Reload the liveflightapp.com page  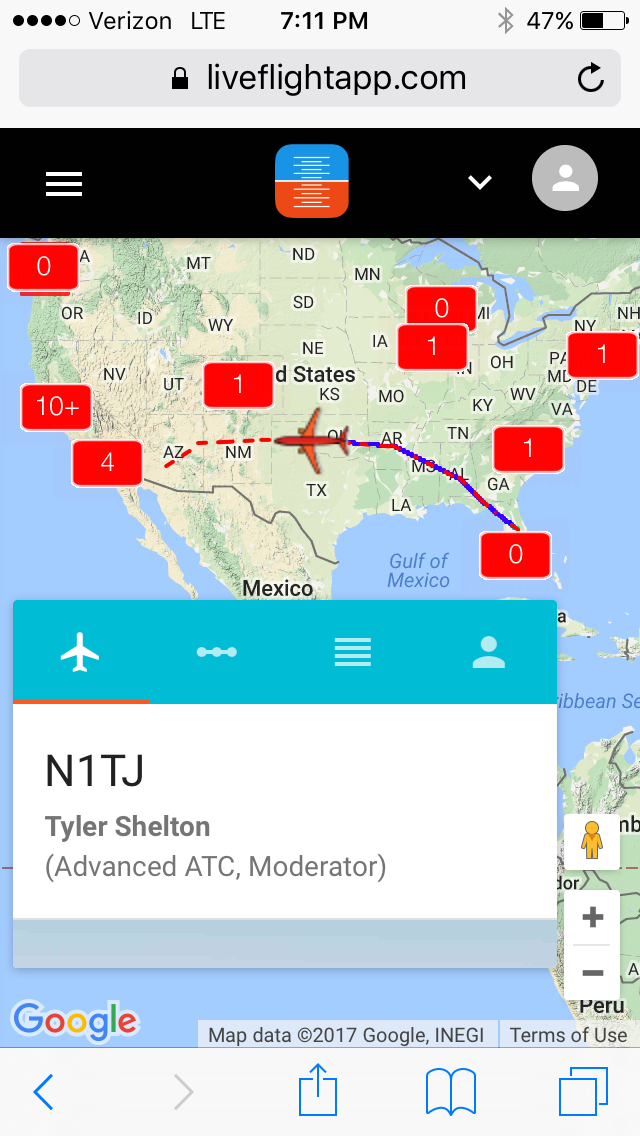(x=591, y=78)
